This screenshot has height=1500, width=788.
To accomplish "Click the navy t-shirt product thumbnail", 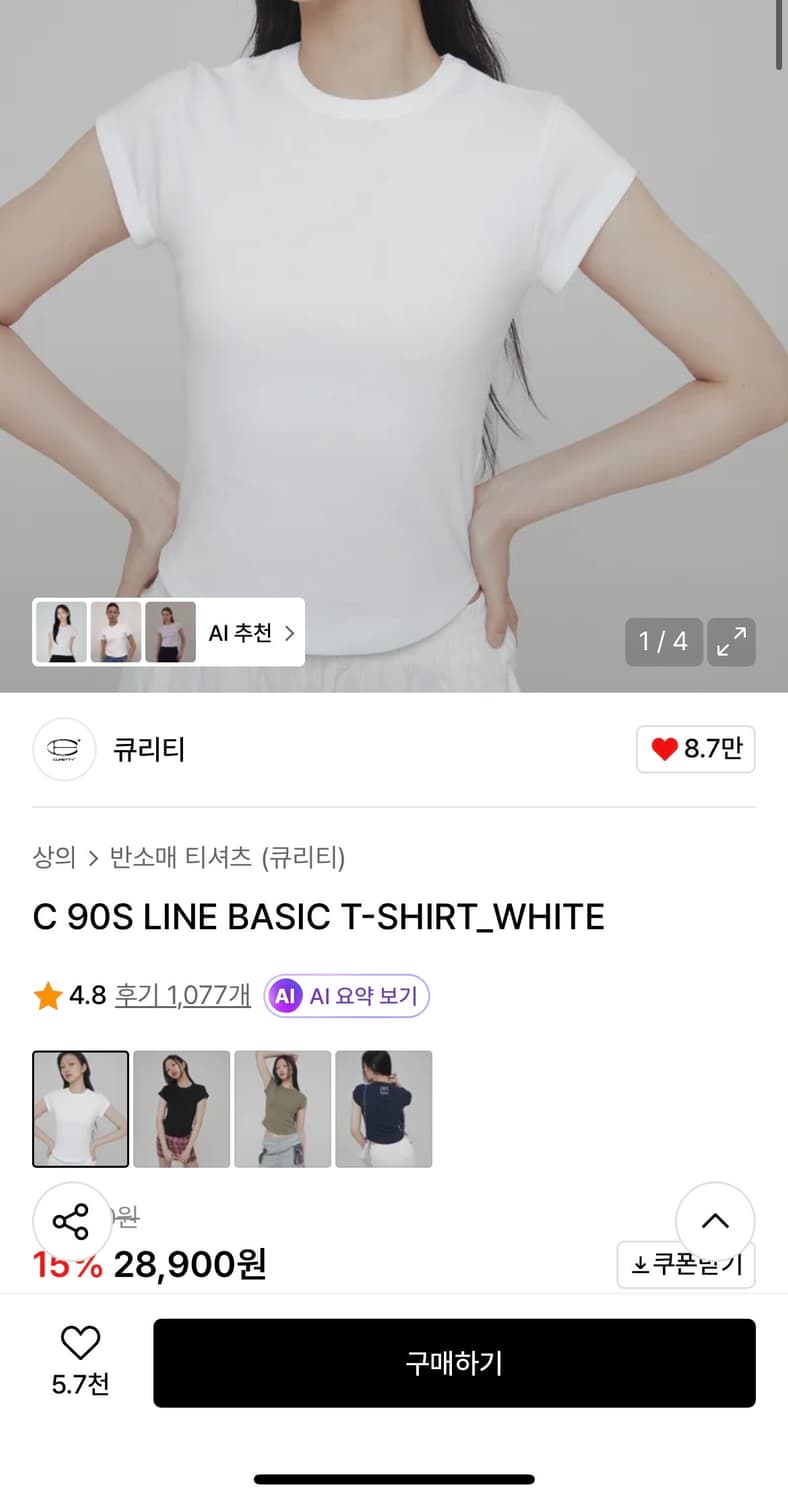I will click(384, 1108).
